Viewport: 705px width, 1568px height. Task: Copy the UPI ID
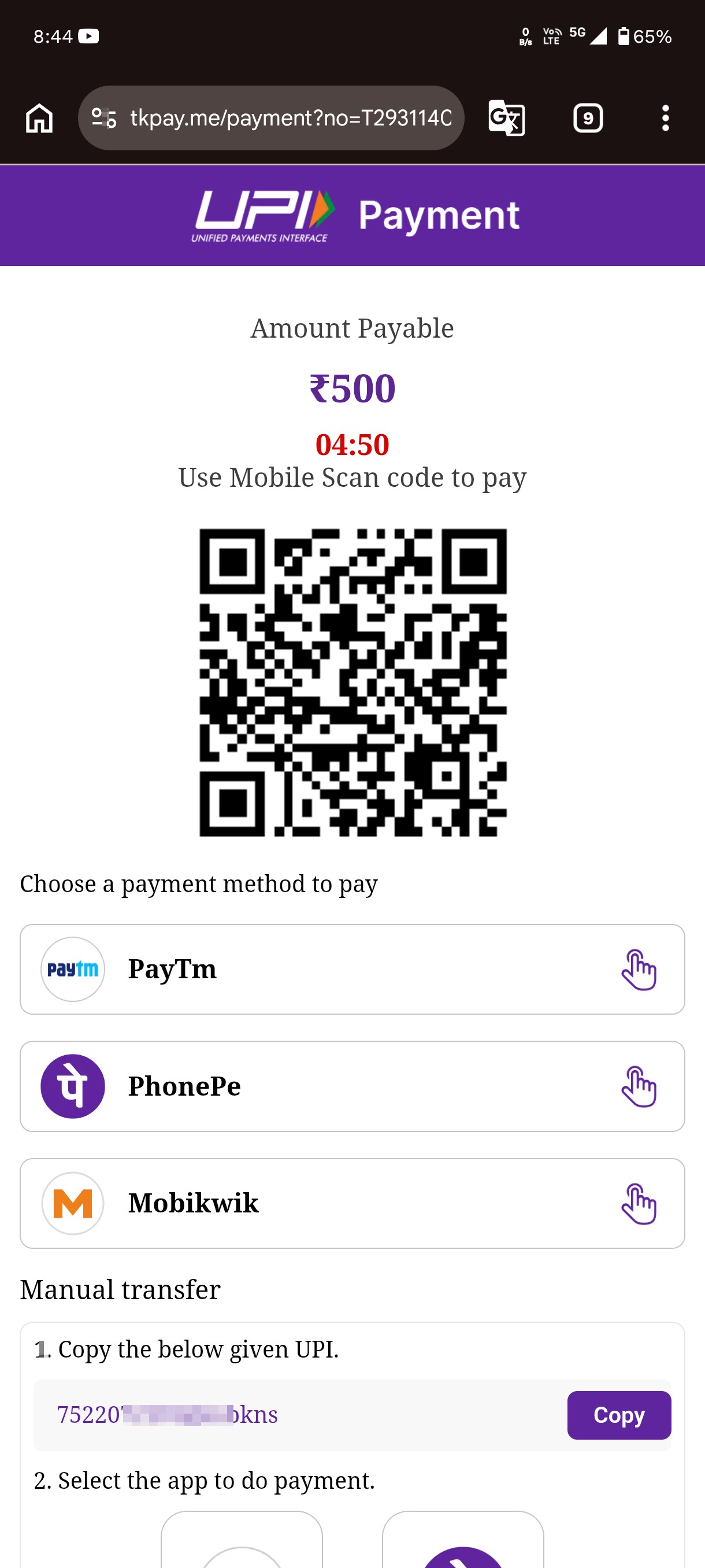619,1415
